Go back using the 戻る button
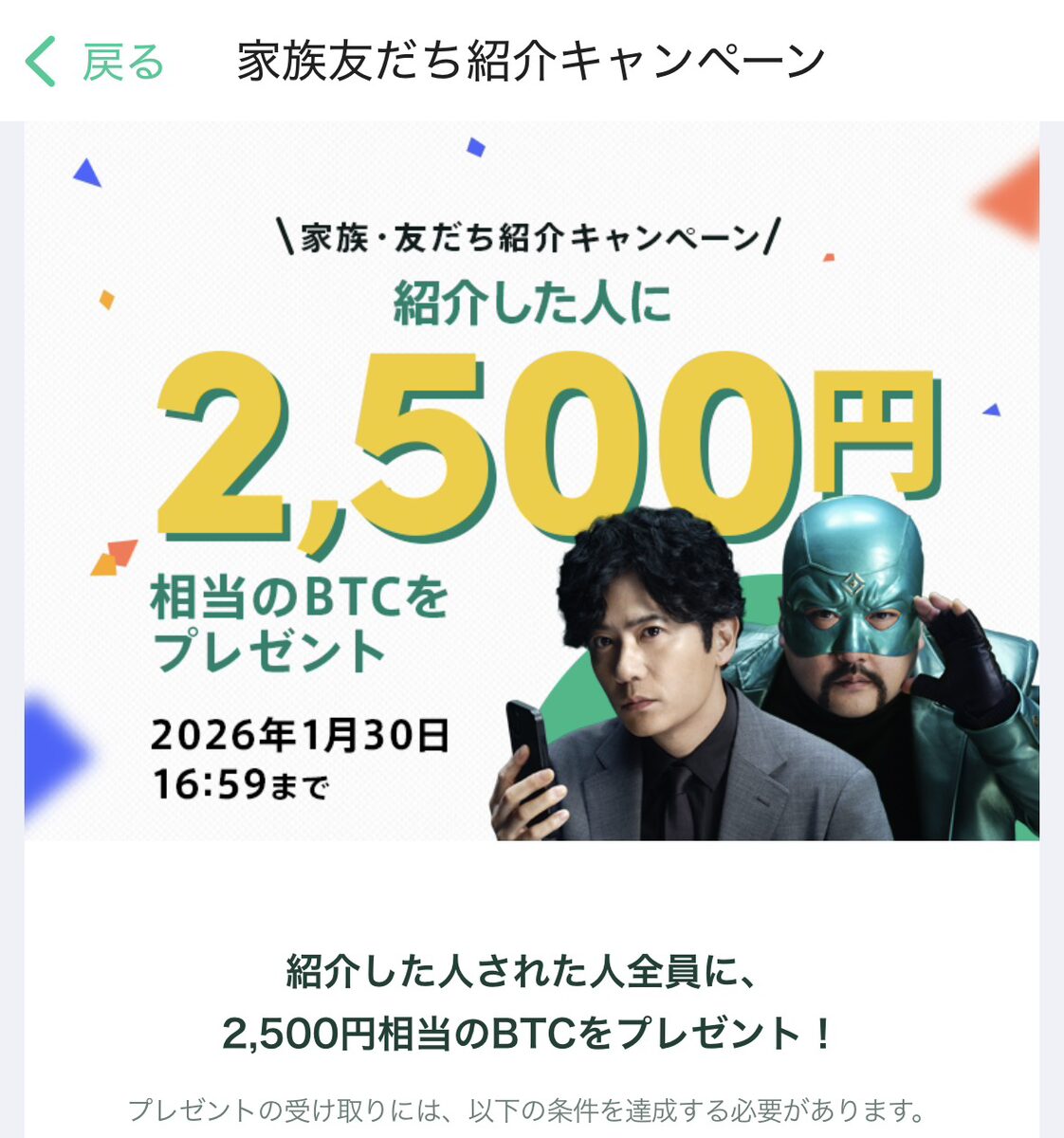Viewport: 1064px width, 1138px height. click(95, 63)
